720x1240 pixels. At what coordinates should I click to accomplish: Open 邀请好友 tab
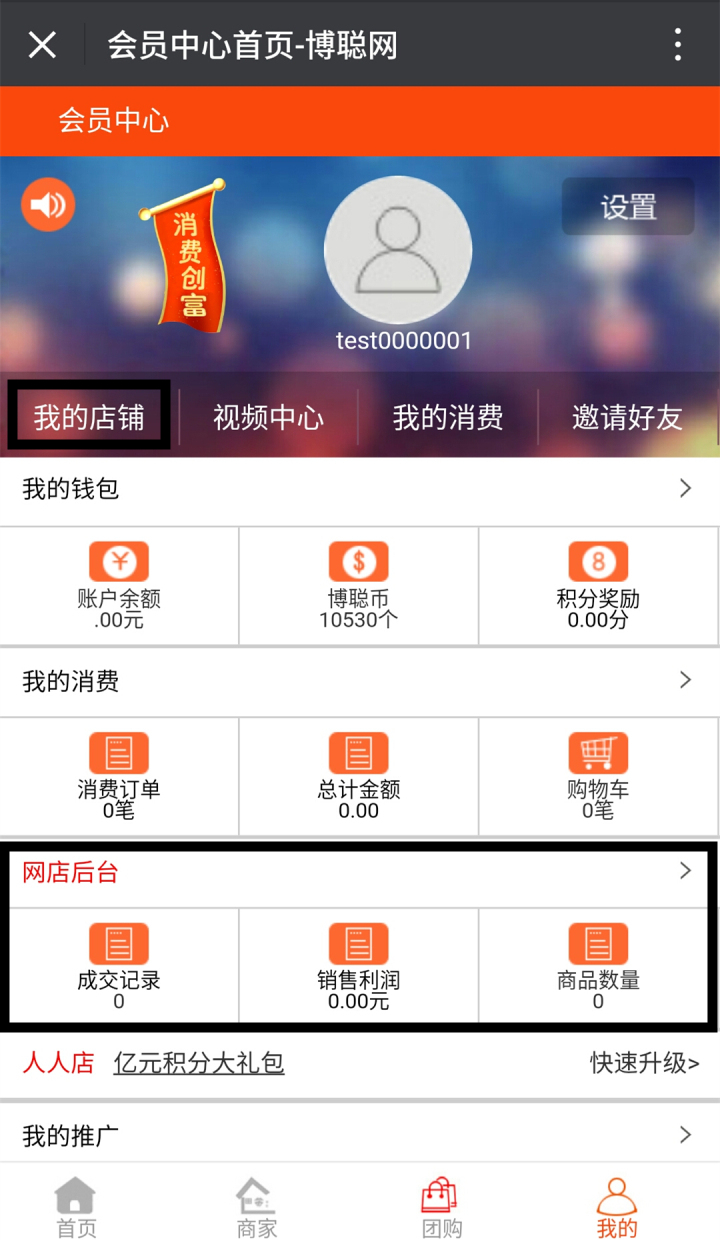(627, 417)
